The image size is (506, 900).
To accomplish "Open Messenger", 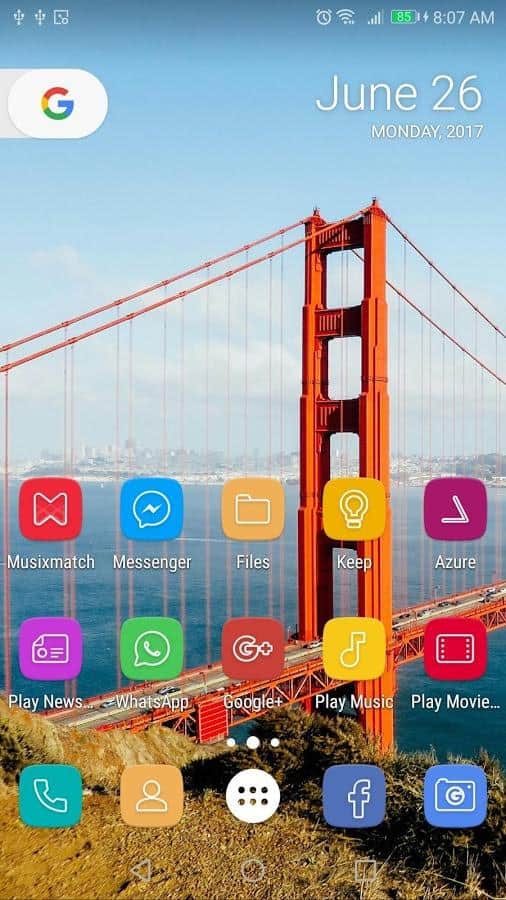I will pyautogui.click(x=151, y=509).
